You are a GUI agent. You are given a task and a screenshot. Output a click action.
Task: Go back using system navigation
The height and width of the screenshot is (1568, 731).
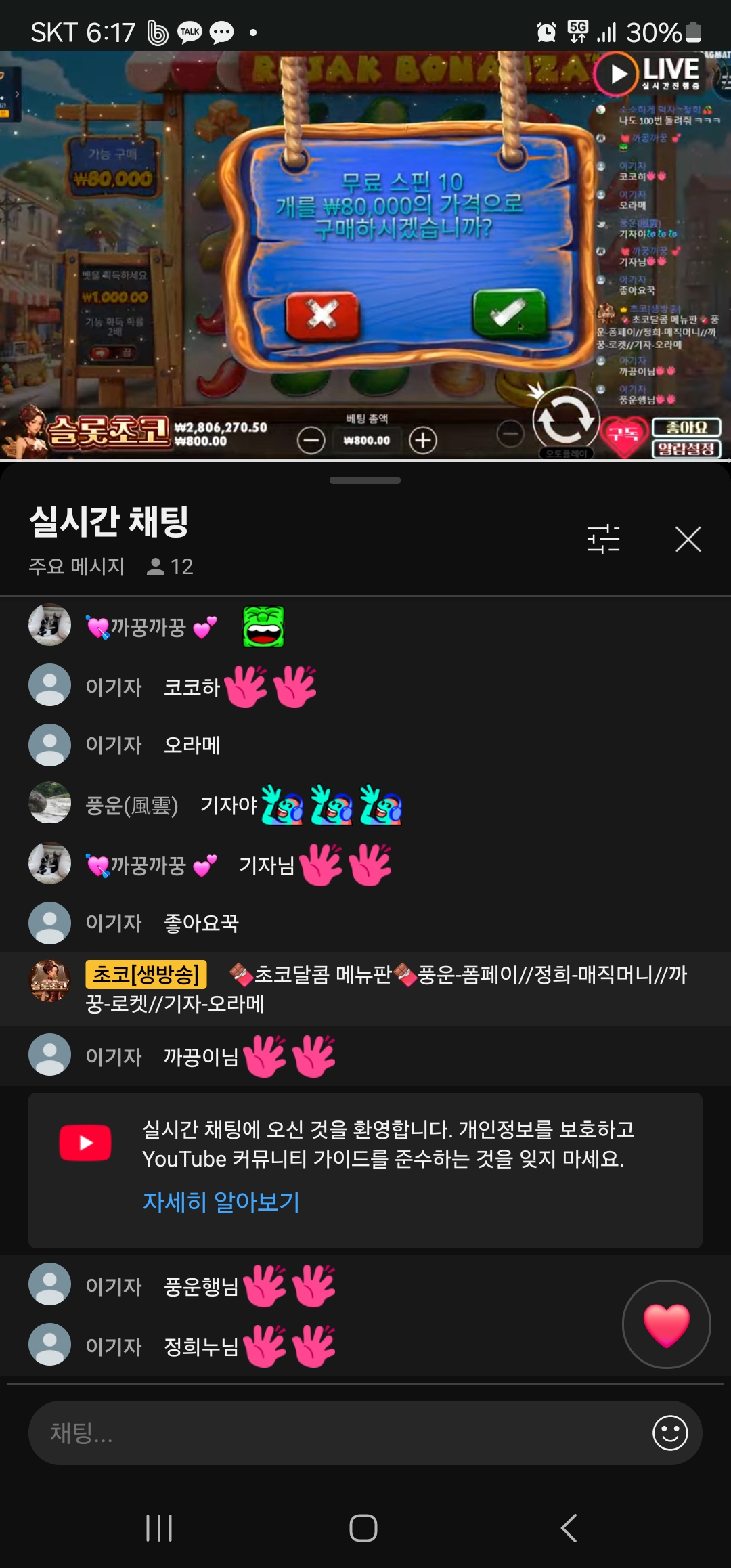[x=569, y=1528]
